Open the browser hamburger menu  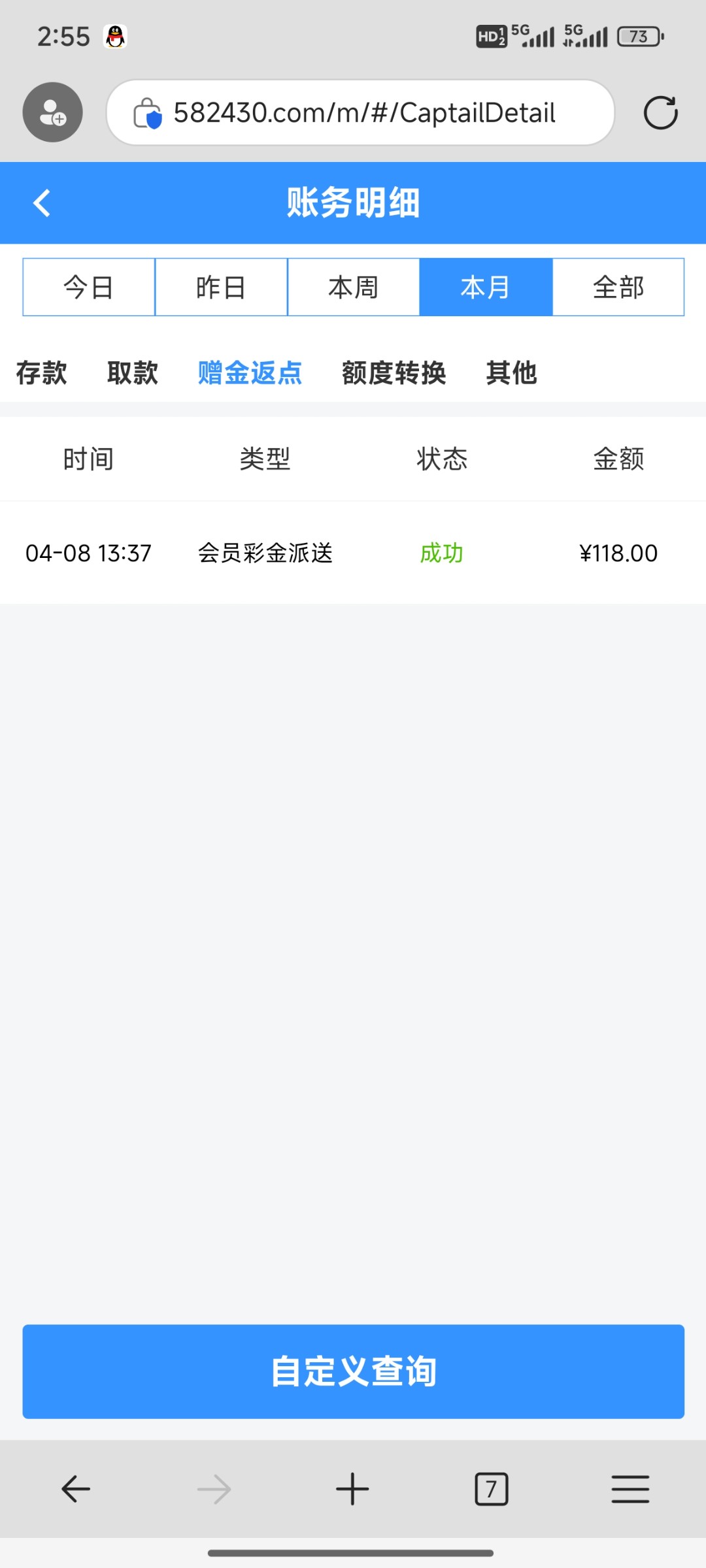click(630, 1490)
